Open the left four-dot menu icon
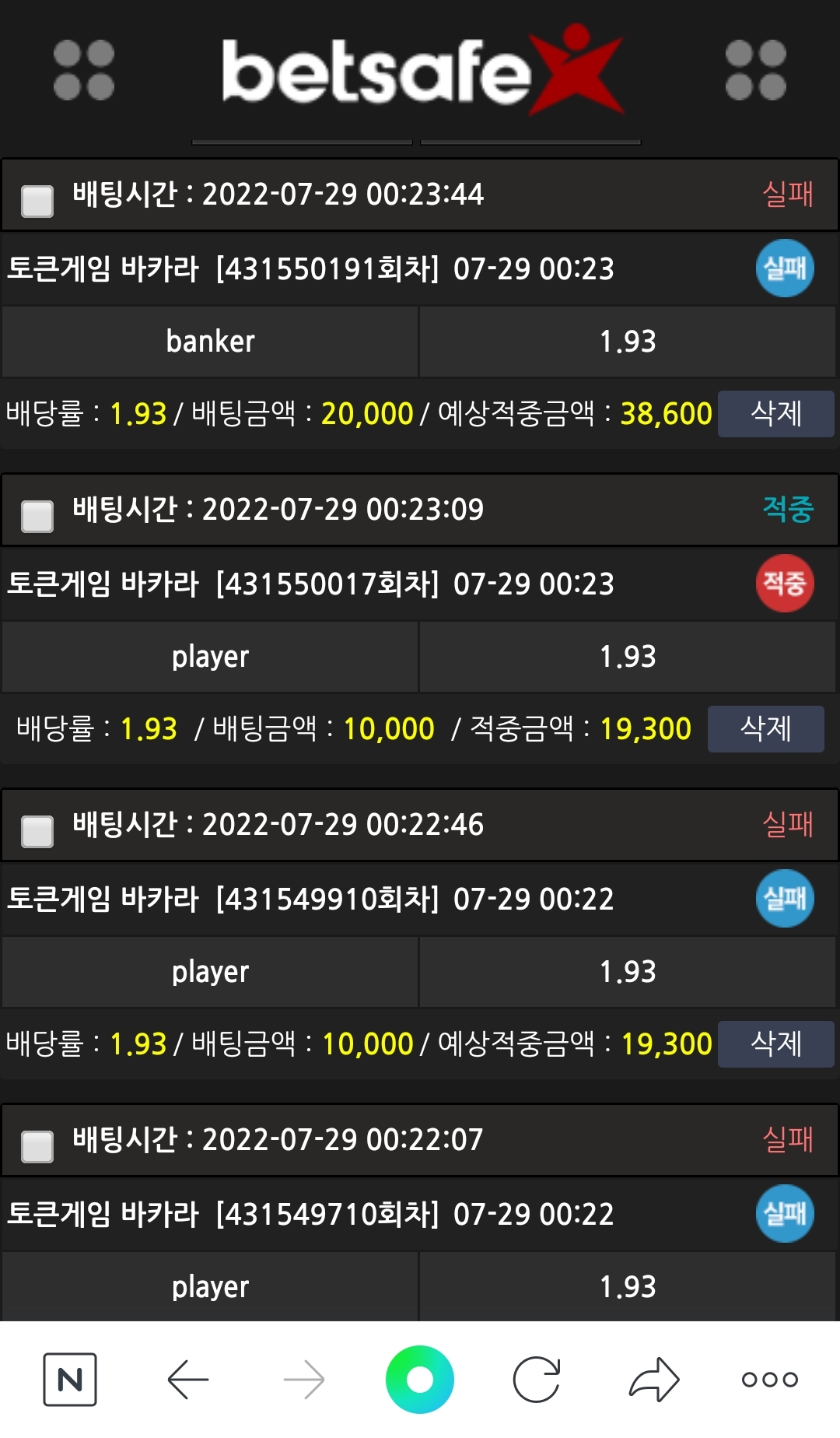 click(84, 70)
